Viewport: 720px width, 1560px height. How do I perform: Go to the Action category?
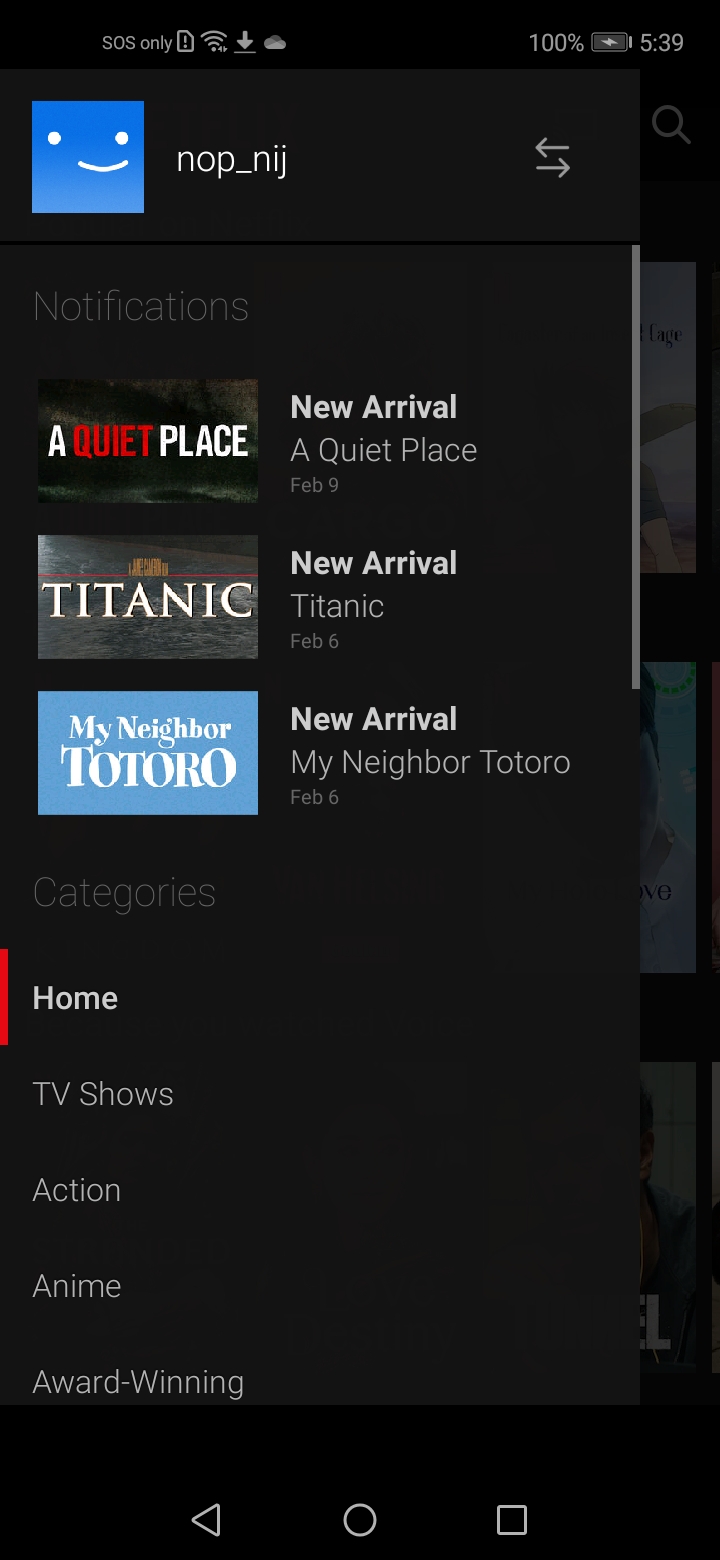[x=77, y=1190]
